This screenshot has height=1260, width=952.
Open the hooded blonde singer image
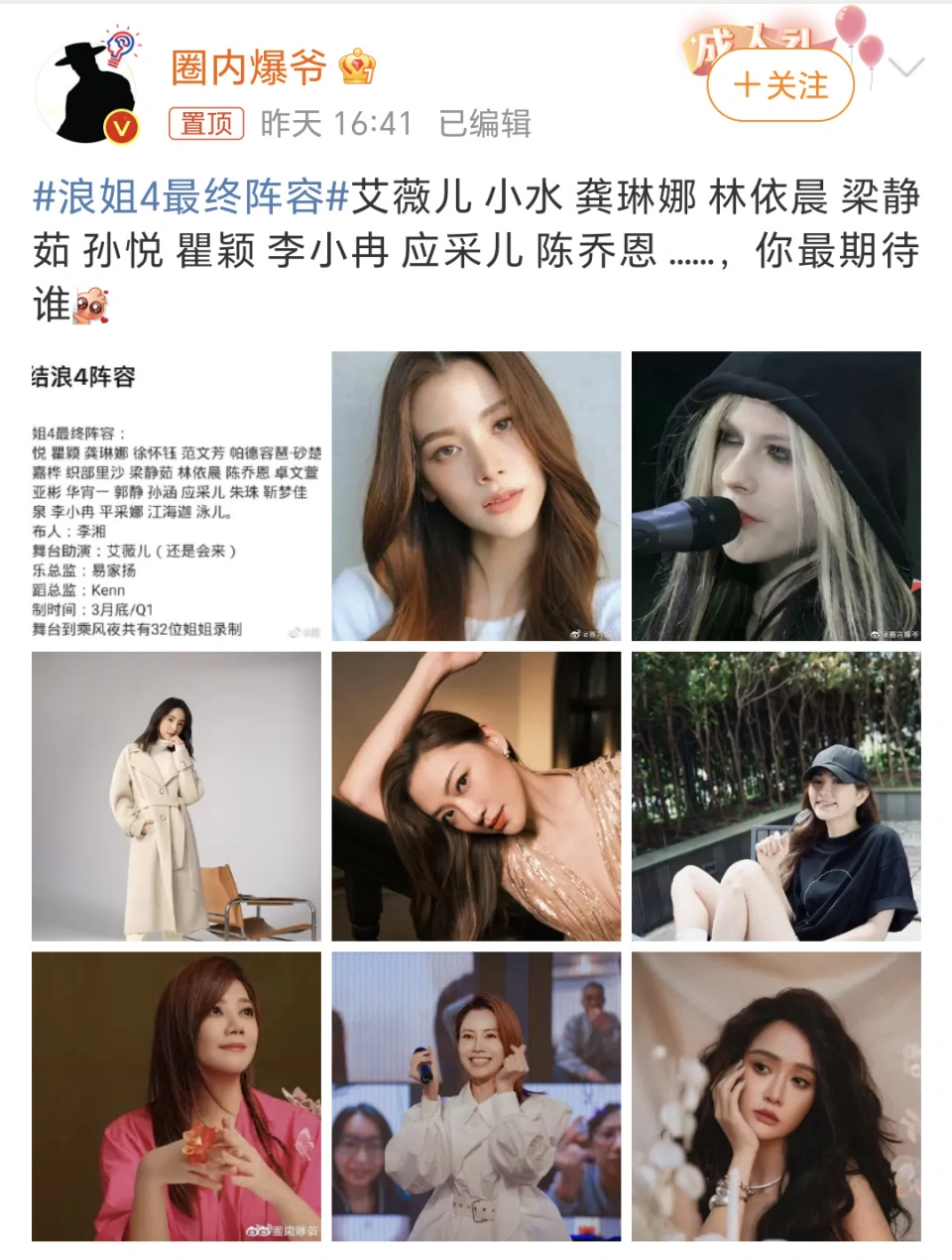pos(775,496)
